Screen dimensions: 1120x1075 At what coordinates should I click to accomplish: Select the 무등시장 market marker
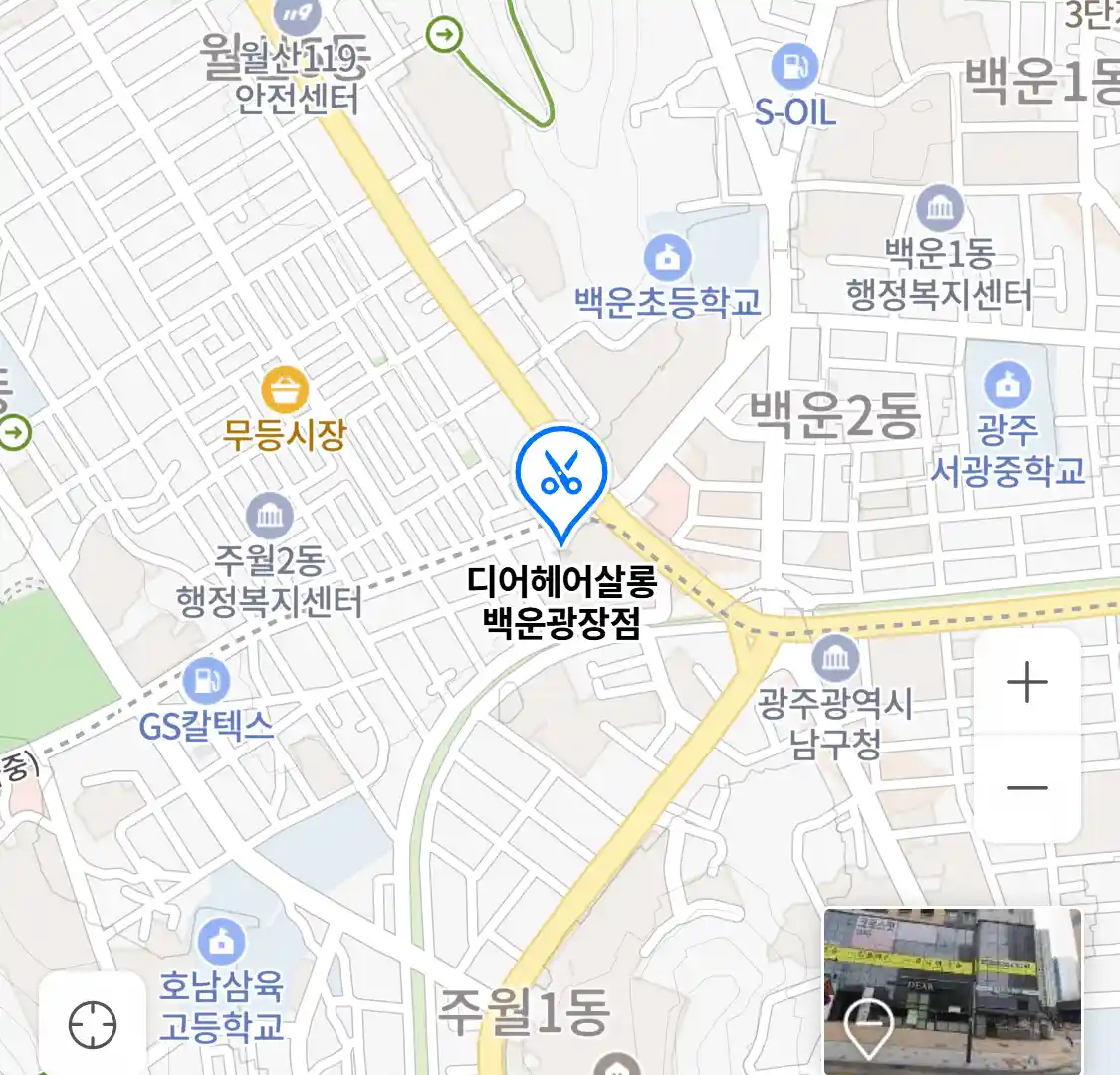click(286, 391)
